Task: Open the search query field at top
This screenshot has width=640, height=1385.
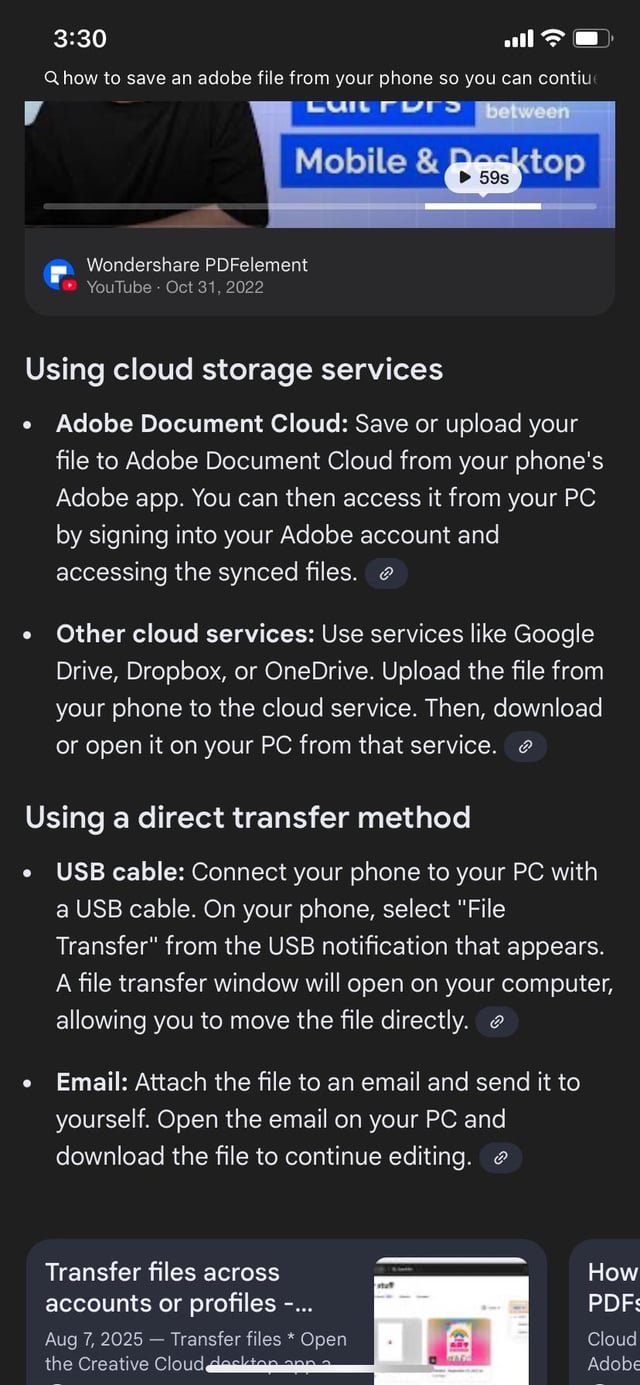Action: click(320, 78)
